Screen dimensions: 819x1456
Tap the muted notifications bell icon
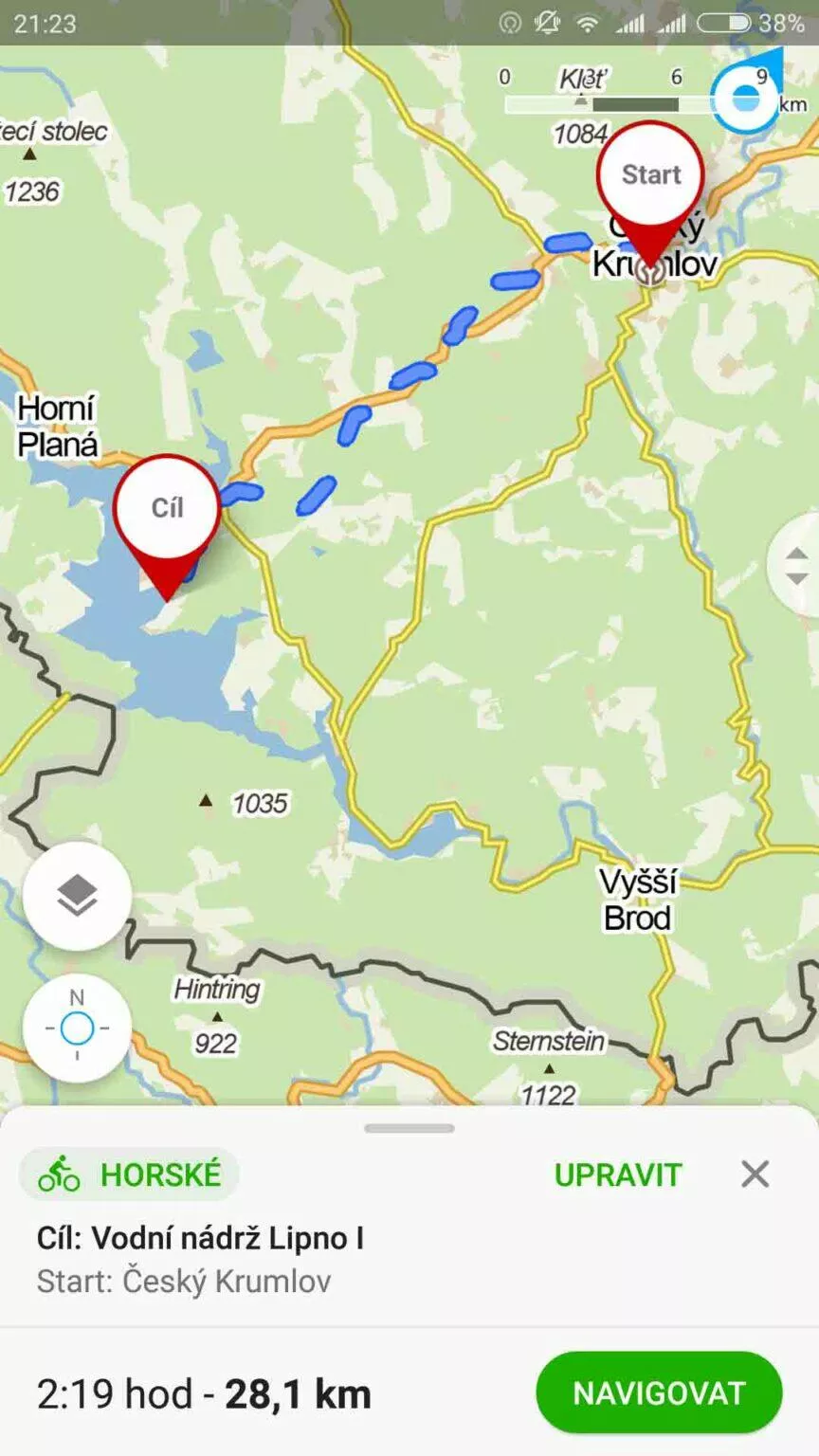click(548, 23)
